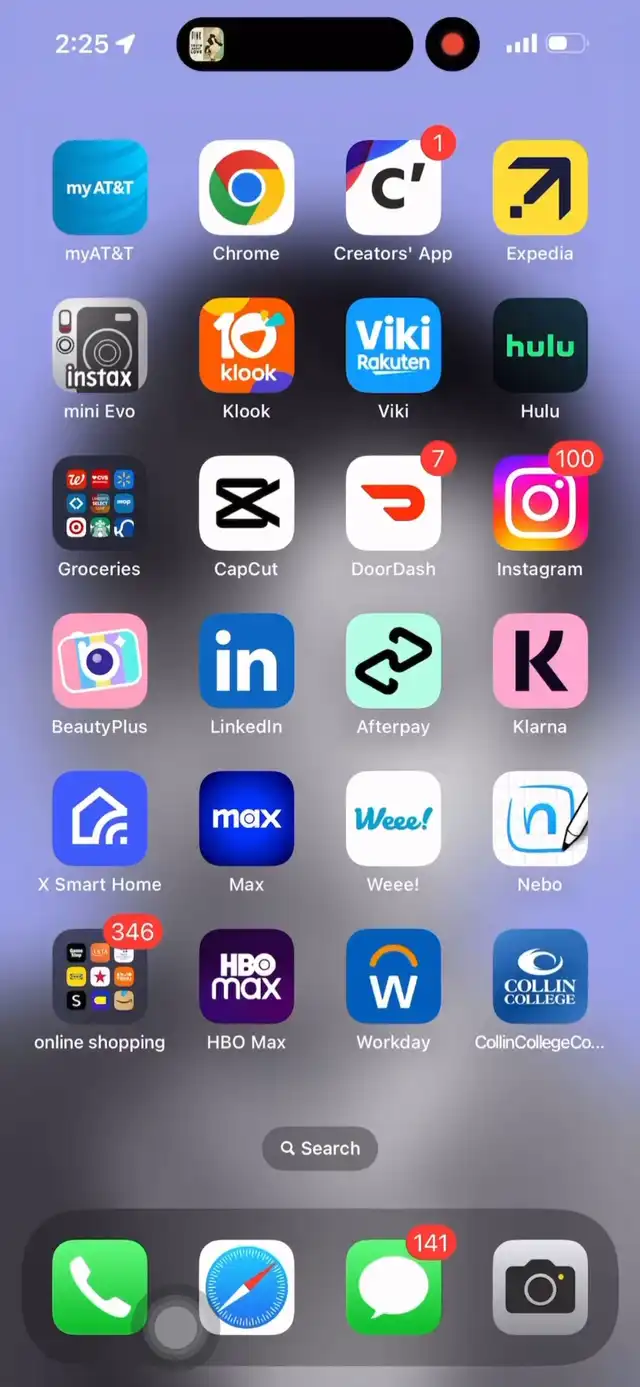
Task: Open DoorDash app
Action: (x=393, y=503)
